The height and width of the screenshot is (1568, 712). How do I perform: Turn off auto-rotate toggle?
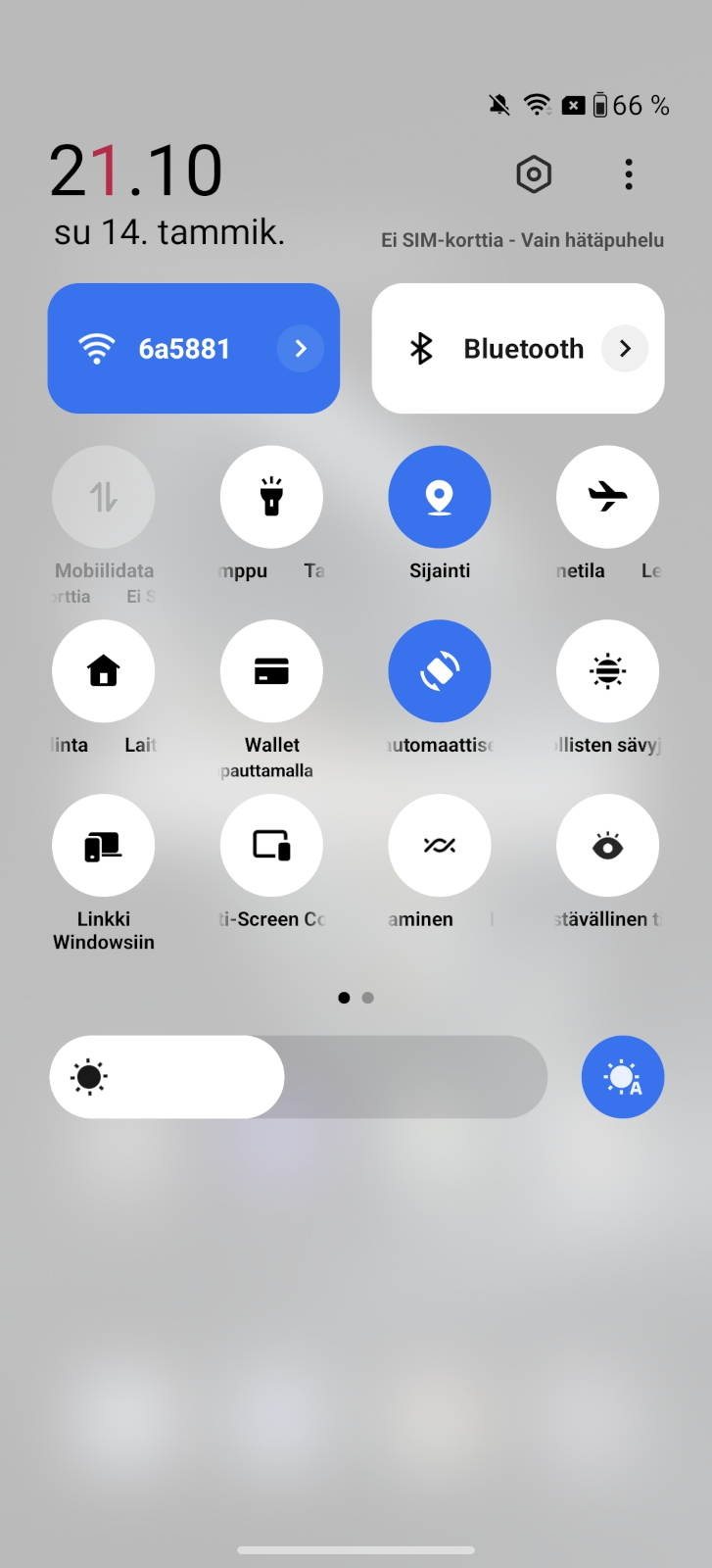[x=440, y=671]
